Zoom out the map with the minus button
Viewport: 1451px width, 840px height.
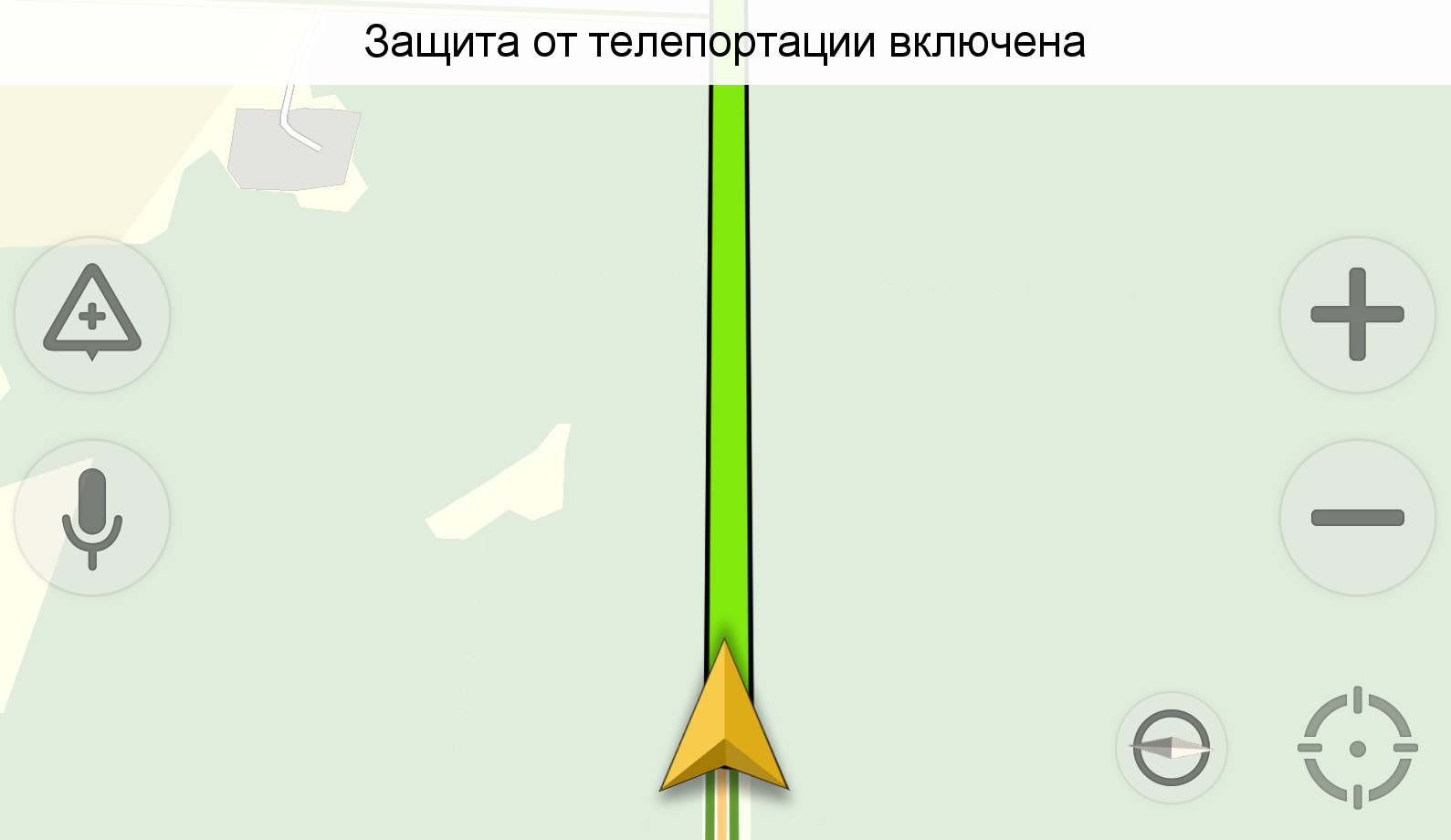[x=1357, y=518]
